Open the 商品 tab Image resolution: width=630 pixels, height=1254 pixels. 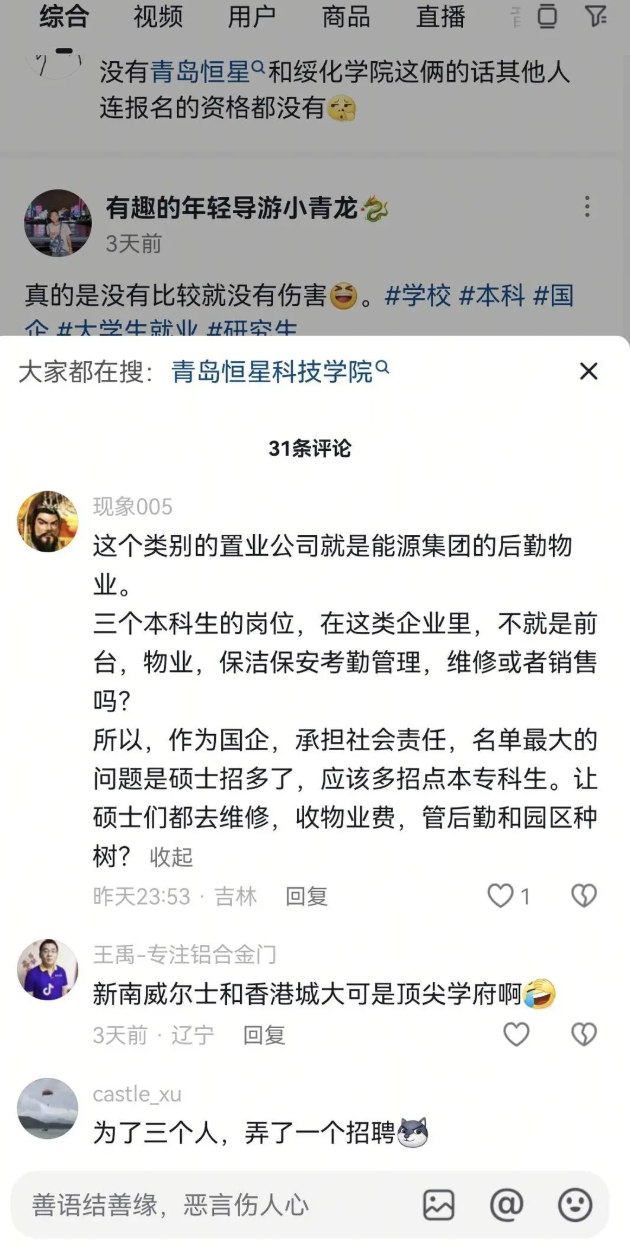point(346,16)
